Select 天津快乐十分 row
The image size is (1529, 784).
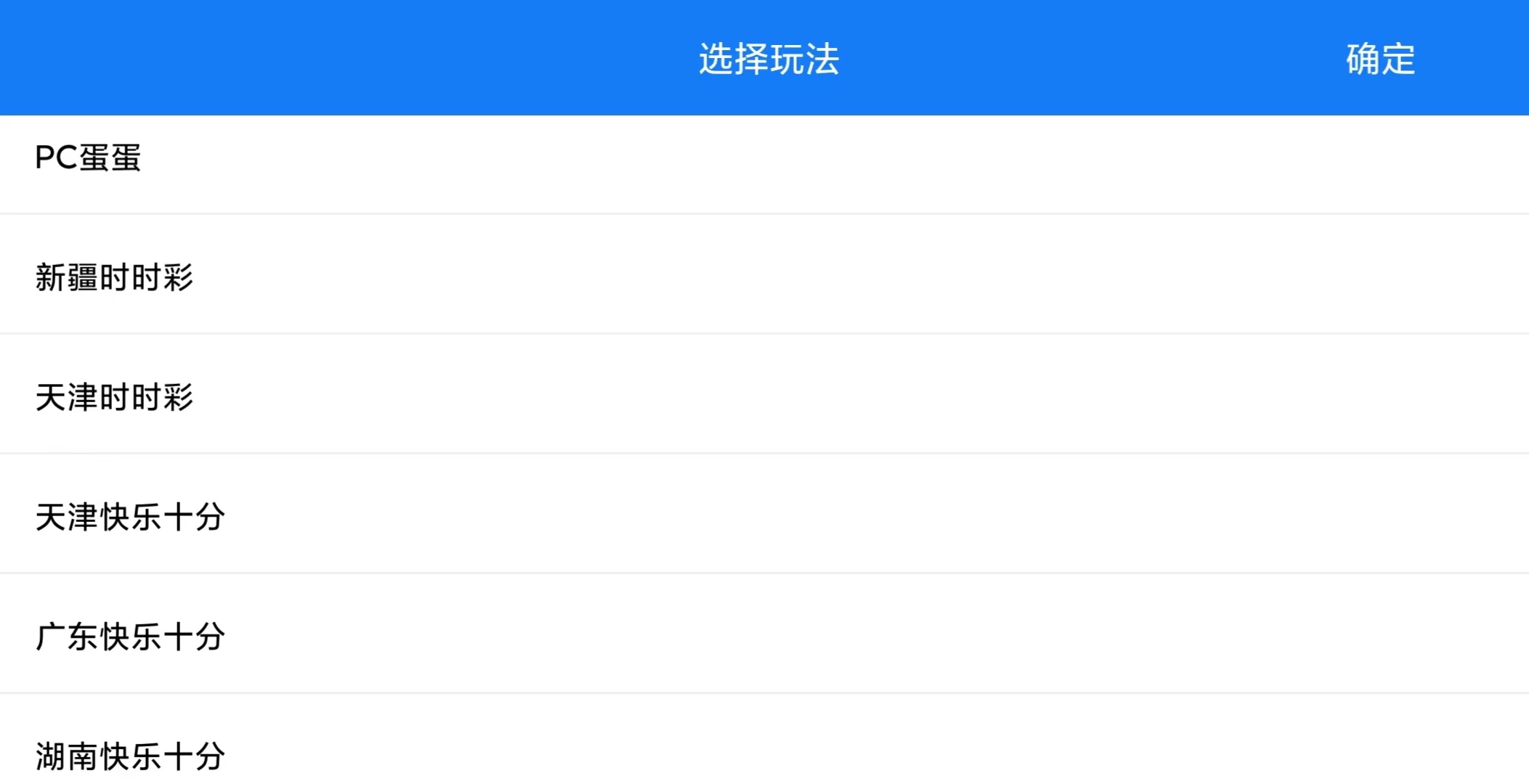point(130,517)
